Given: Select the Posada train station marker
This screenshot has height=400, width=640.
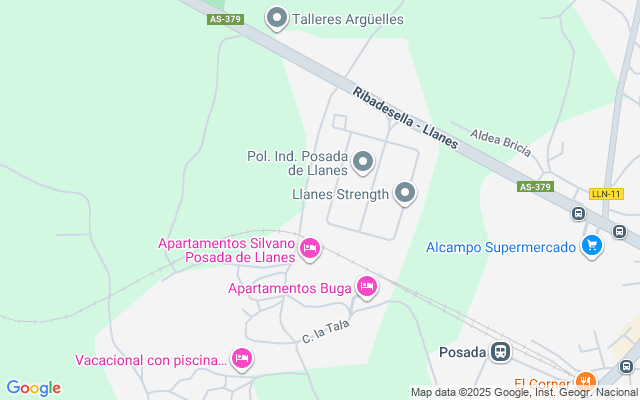Looking at the screenshot, I should (499, 352).
